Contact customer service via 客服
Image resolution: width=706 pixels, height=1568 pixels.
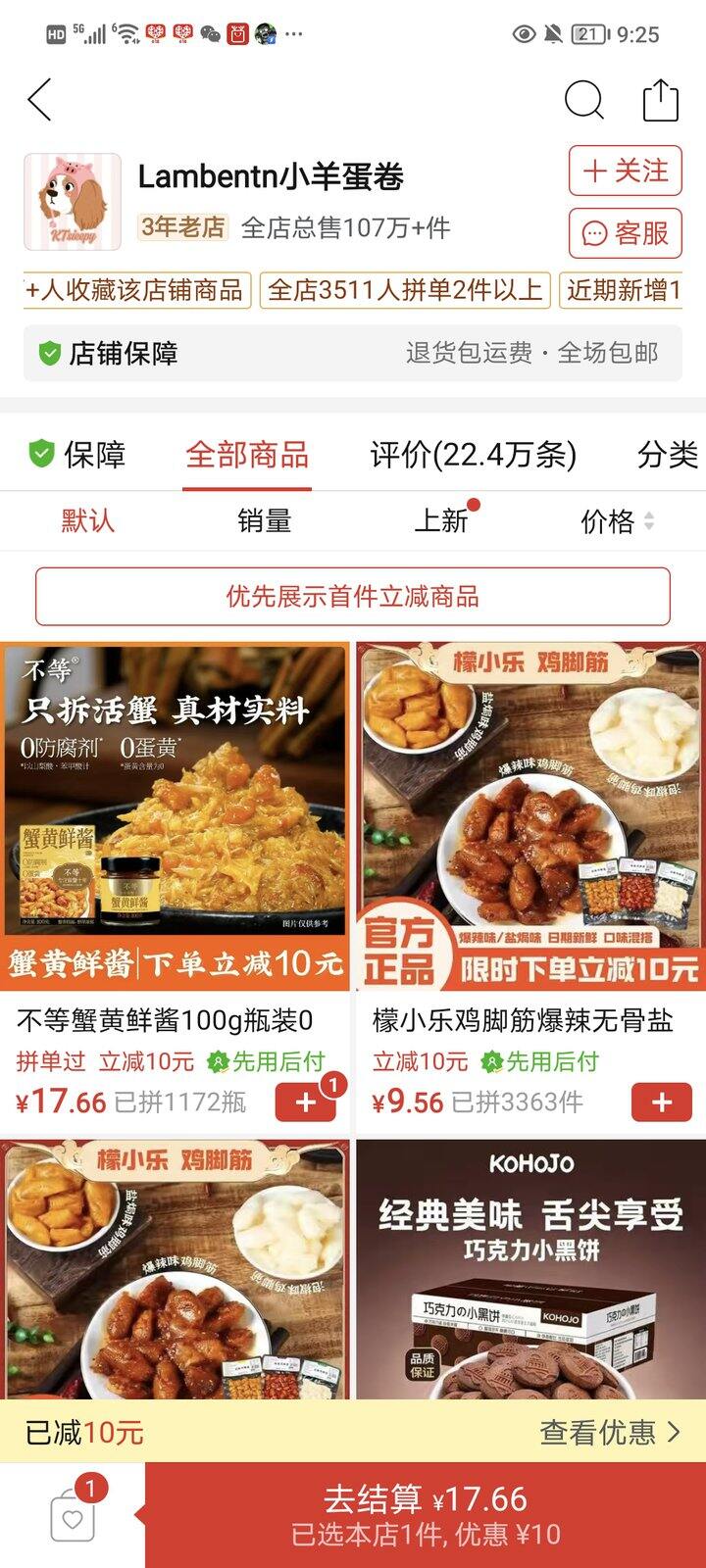[625, 233]
